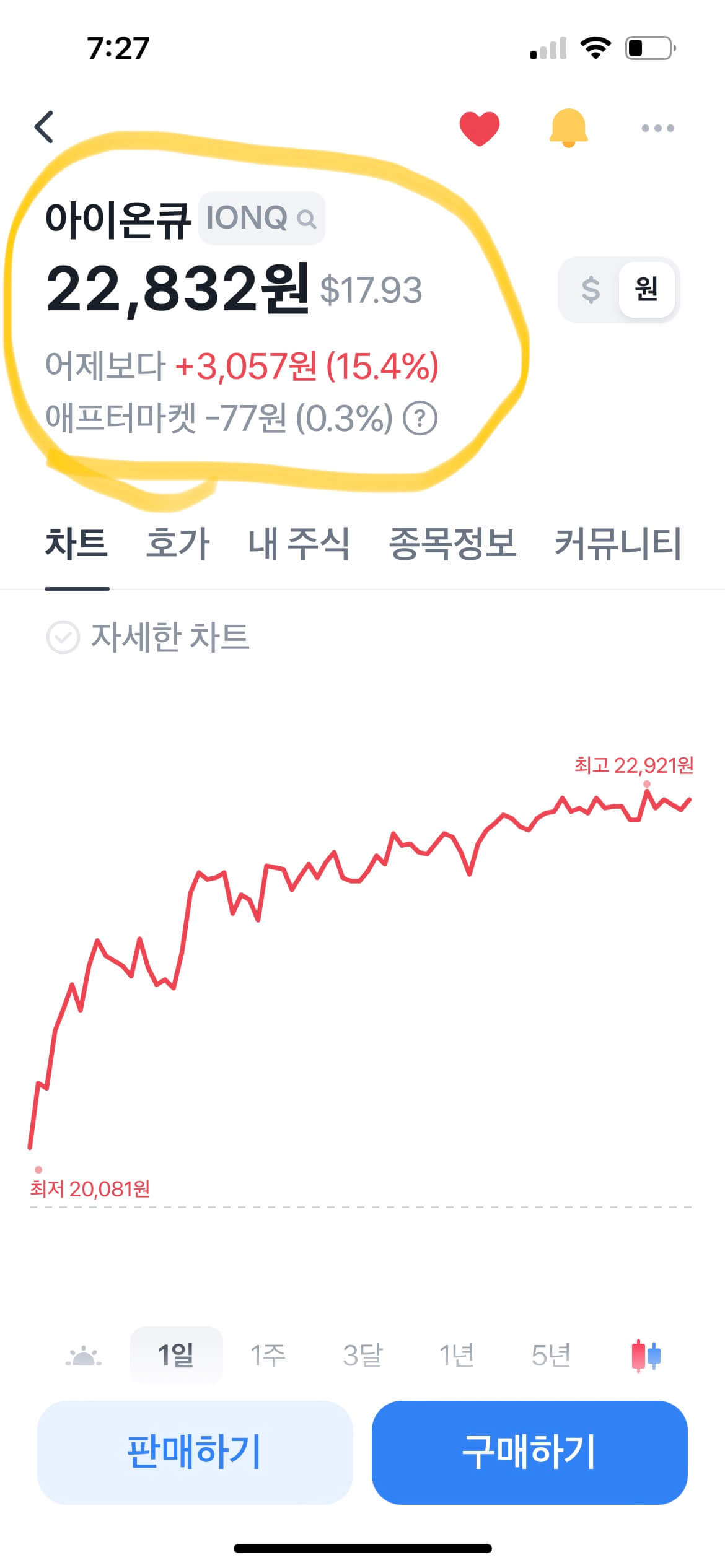Tap the sunrise pre-market chart icon
Viewport: 725px width, 1568px height.
(84, 1356)
